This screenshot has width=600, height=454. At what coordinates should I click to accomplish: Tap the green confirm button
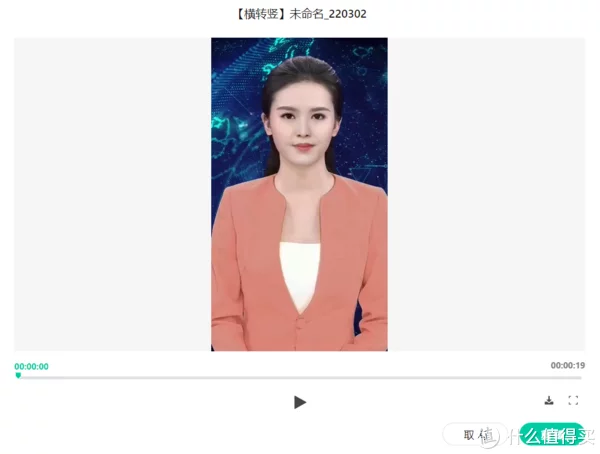click(552, 435)
